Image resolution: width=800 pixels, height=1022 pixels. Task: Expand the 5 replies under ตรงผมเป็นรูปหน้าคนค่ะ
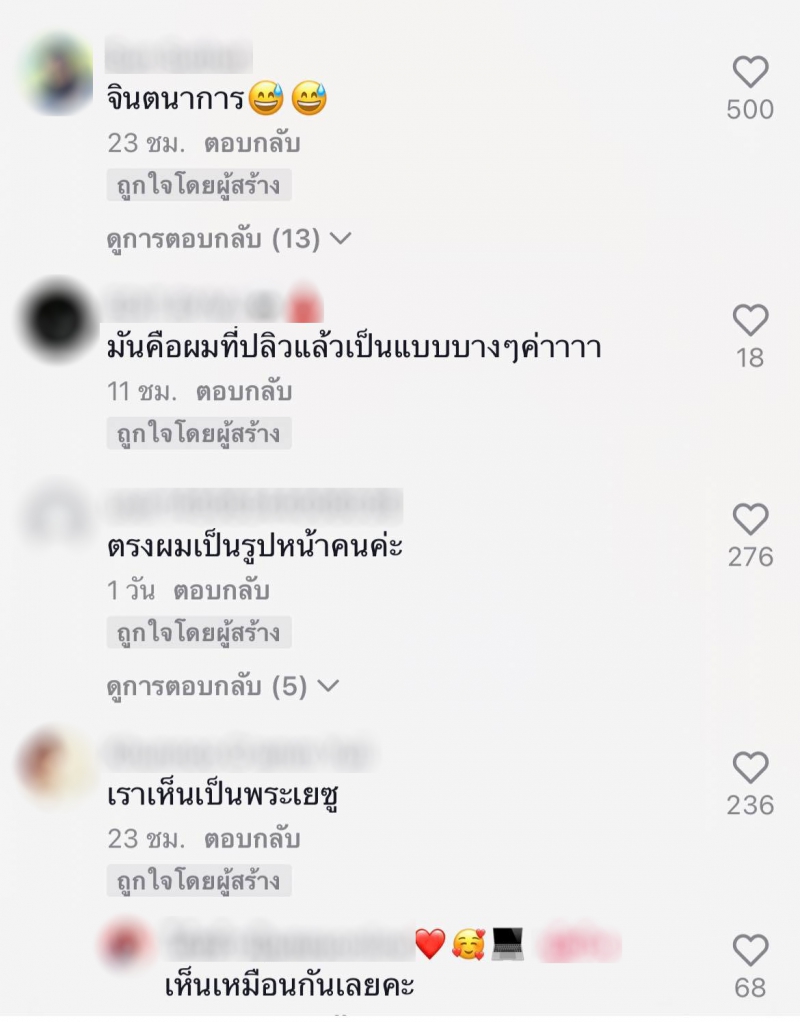(x=222, y=687)
